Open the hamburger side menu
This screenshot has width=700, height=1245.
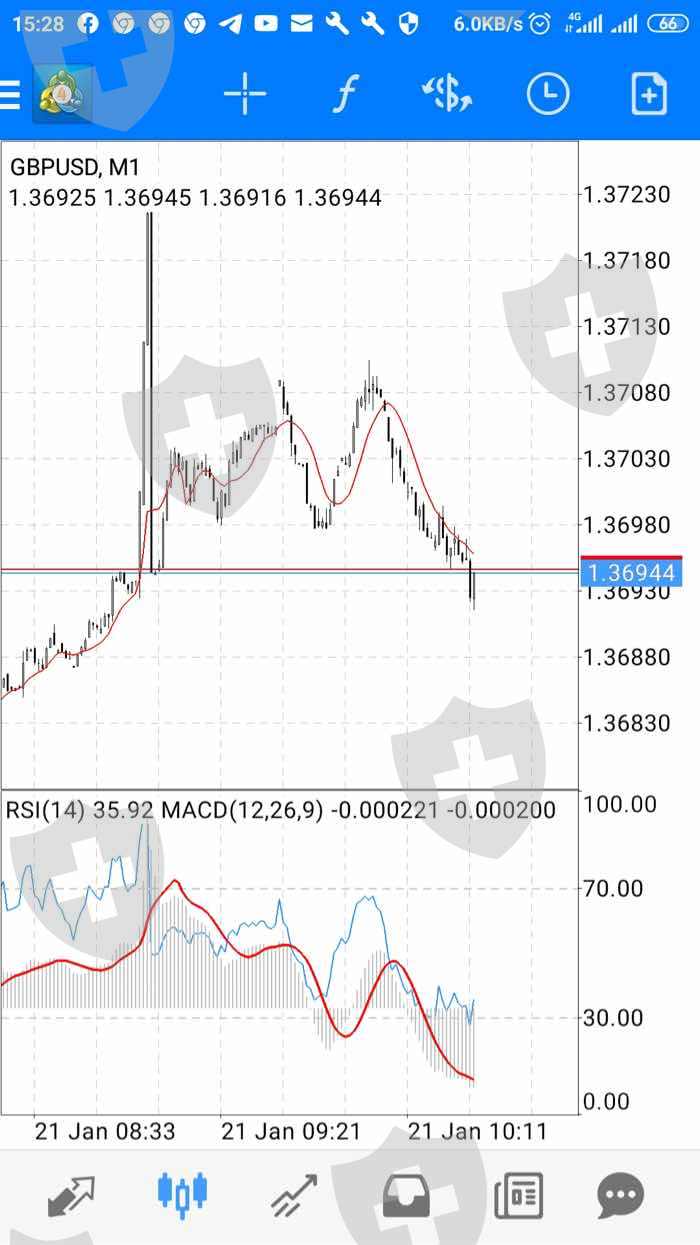click(10, 94)
